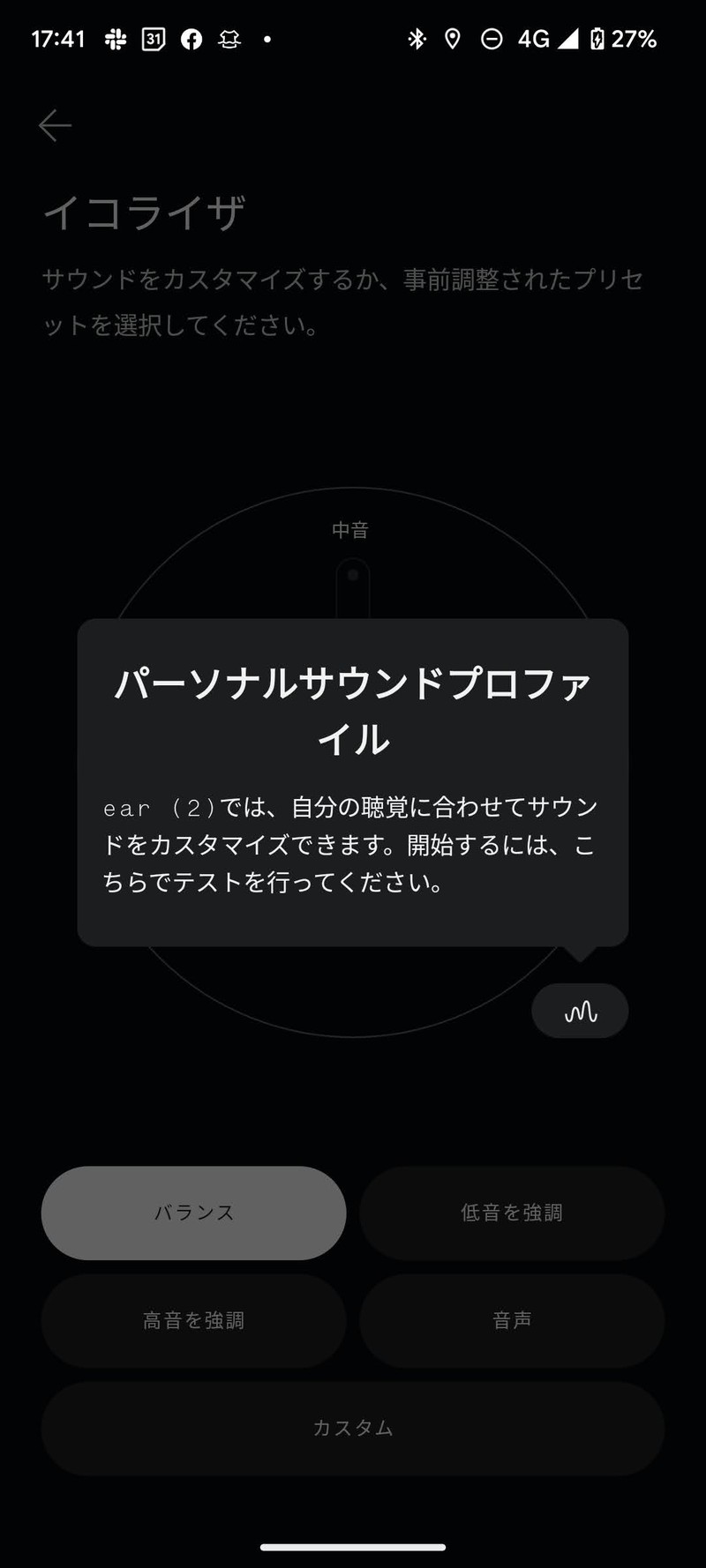Viewport: 706px width, 1568px height.
Task: Switch to the 音声 preset
Action: pyautogui.click(x=512, y=1320)
